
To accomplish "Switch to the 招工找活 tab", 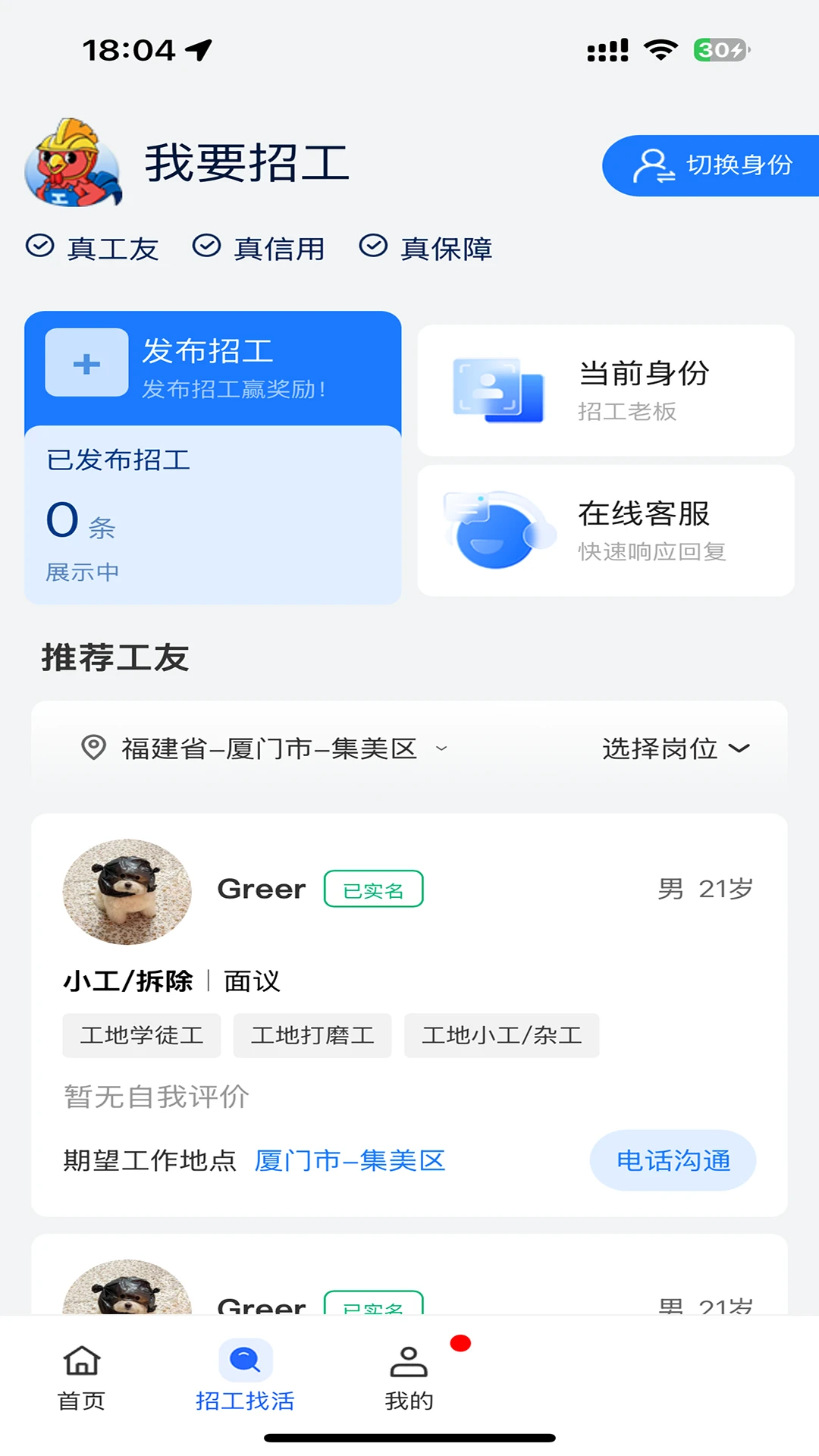I will click(245, 1376).
